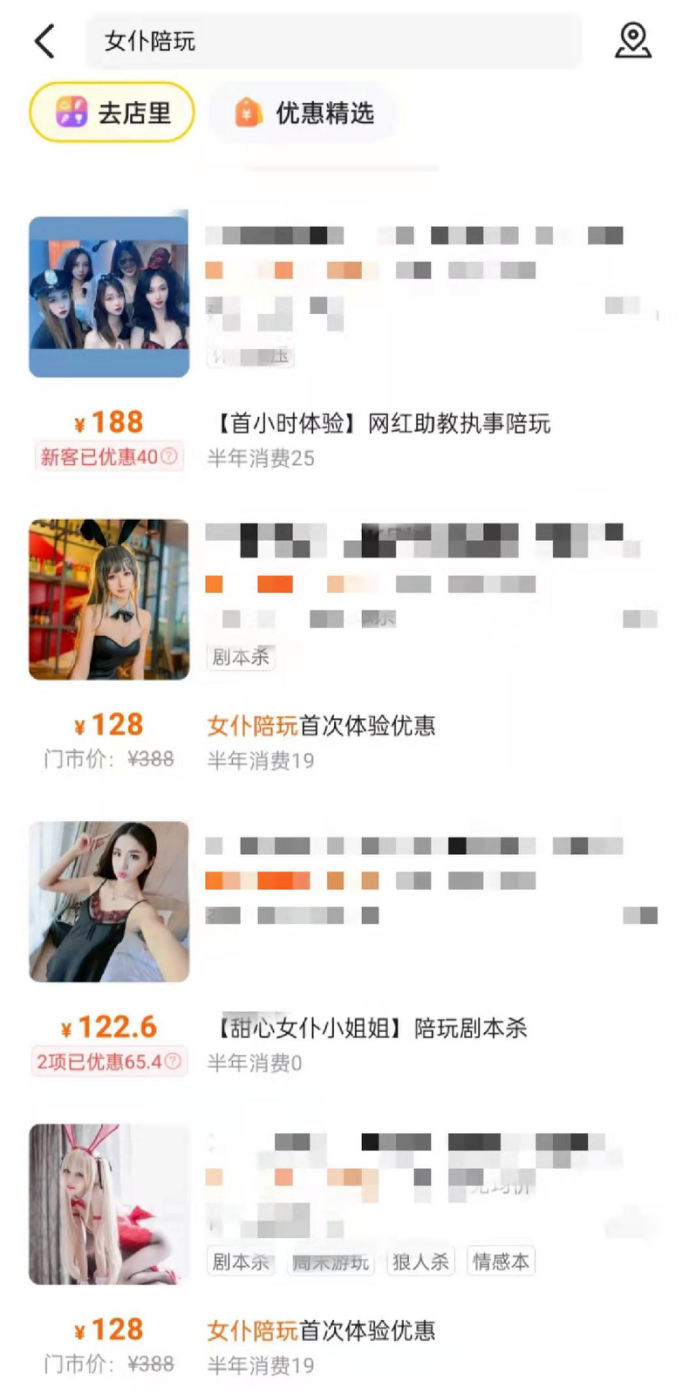The image size is (690, 1396).
Task: Open the ¥122.6 甜心女仆小姐姐 deal
Action: (x=372, y=1028)
